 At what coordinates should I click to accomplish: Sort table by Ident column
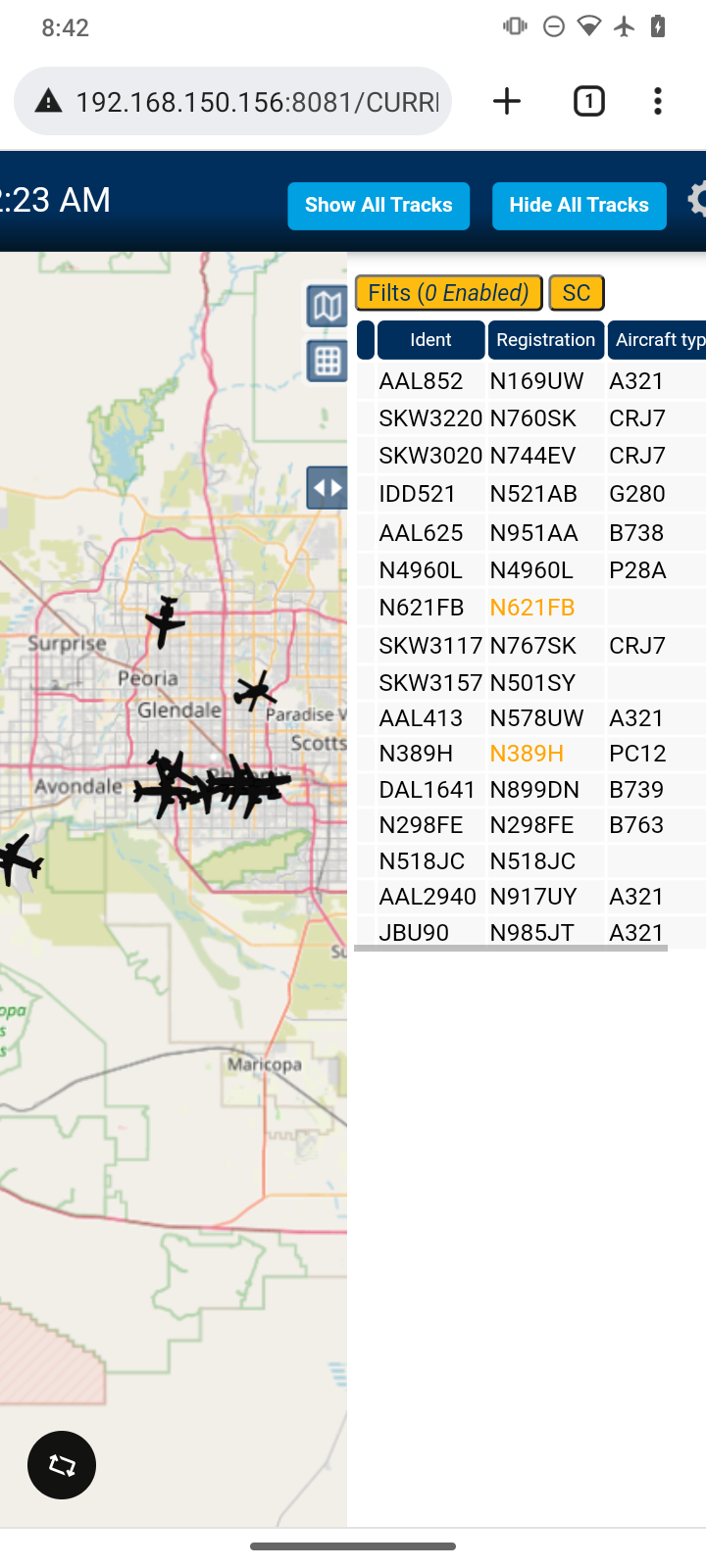click(430, 340)
